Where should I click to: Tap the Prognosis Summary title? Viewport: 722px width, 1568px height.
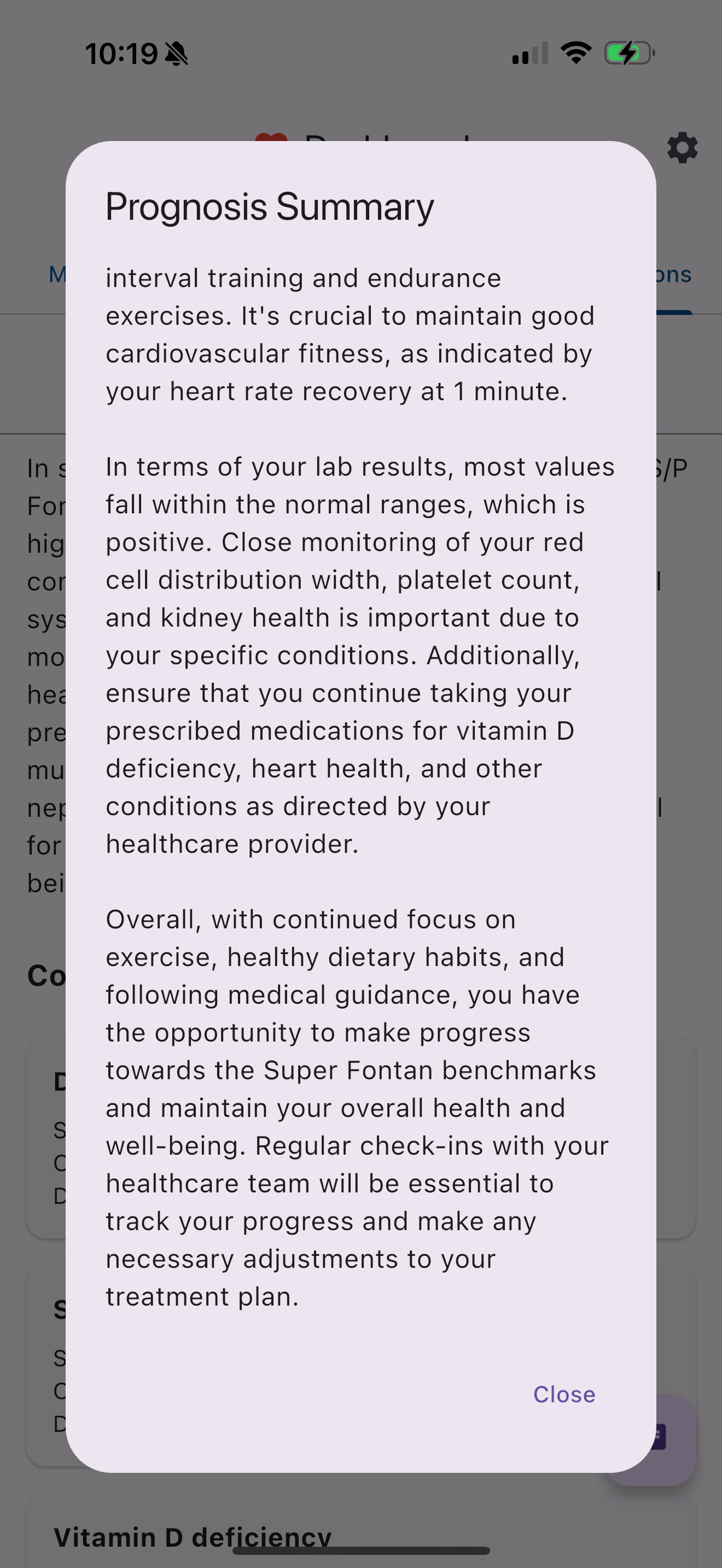(x=269, y=206)
